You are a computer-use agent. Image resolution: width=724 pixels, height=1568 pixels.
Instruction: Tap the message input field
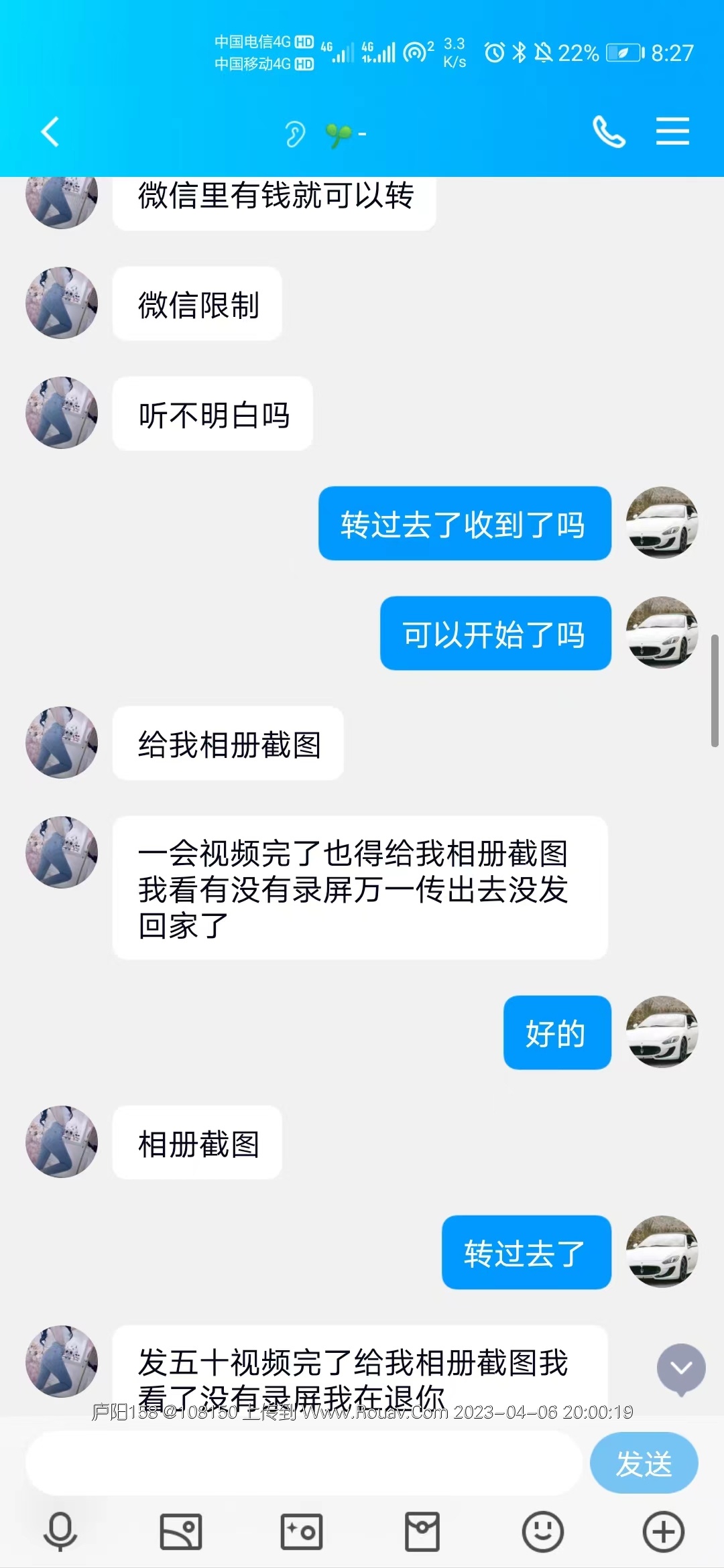tap(302, 1464)
